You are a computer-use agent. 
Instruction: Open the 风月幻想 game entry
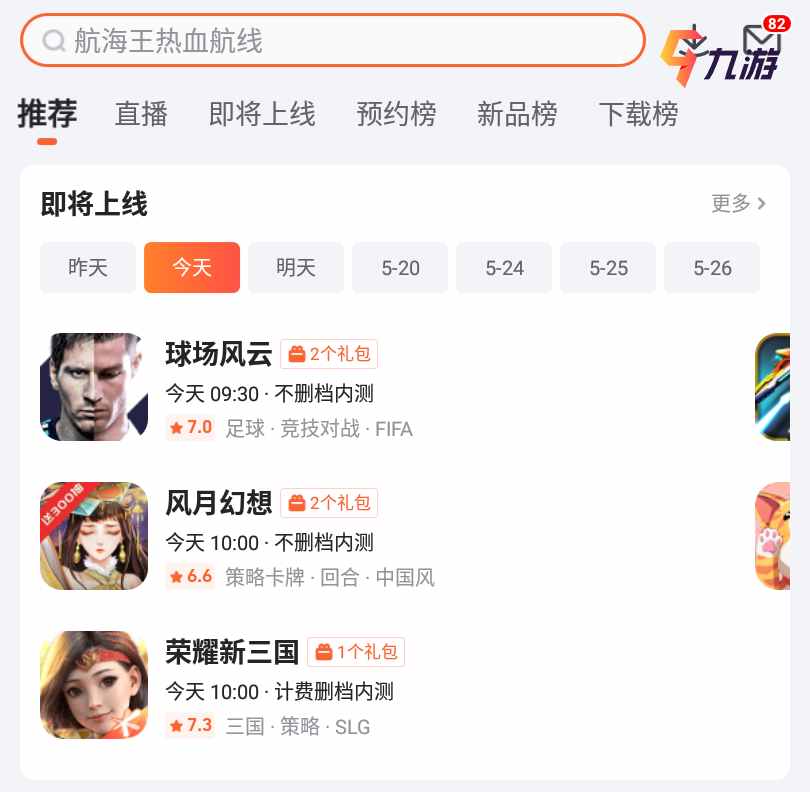pos(218,503)
